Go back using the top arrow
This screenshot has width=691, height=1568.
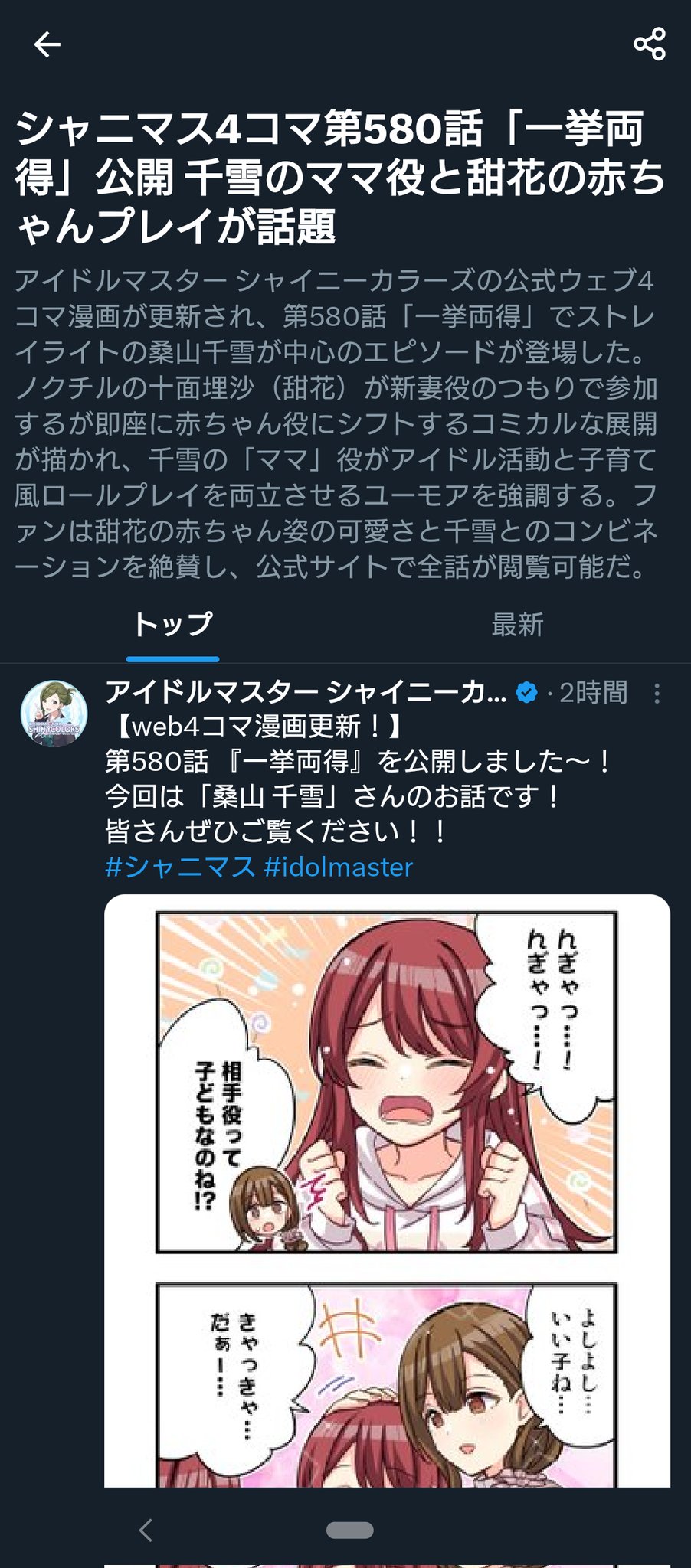(x=47, y=45)
